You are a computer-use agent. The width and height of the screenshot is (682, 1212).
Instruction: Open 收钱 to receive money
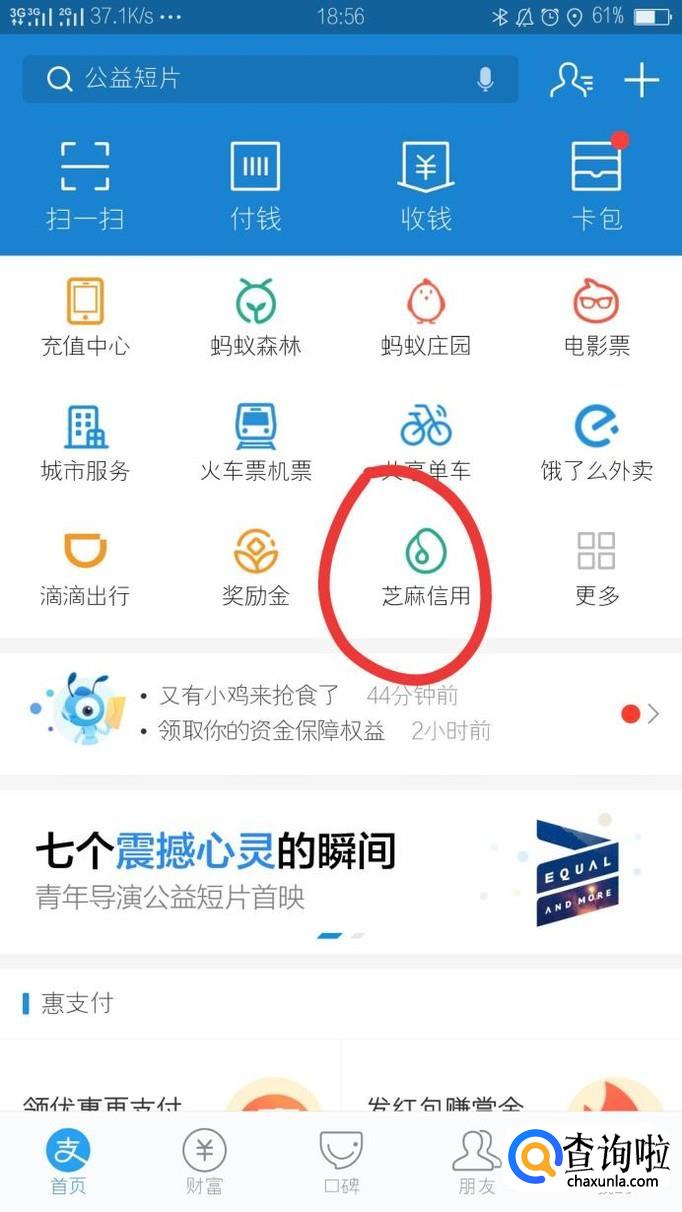(x=426, y=183)
